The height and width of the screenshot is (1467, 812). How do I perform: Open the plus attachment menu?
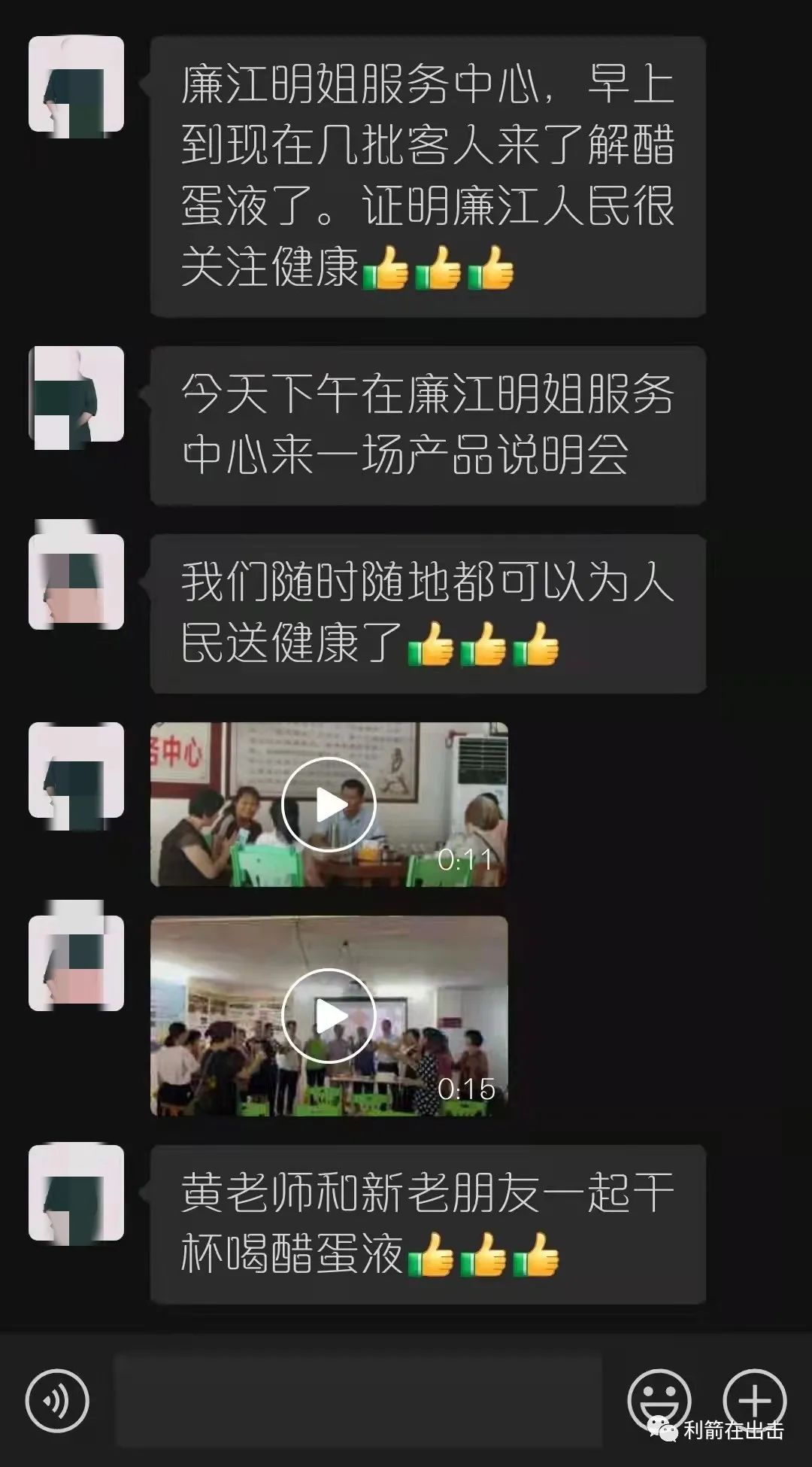(x=754, y=1400)
